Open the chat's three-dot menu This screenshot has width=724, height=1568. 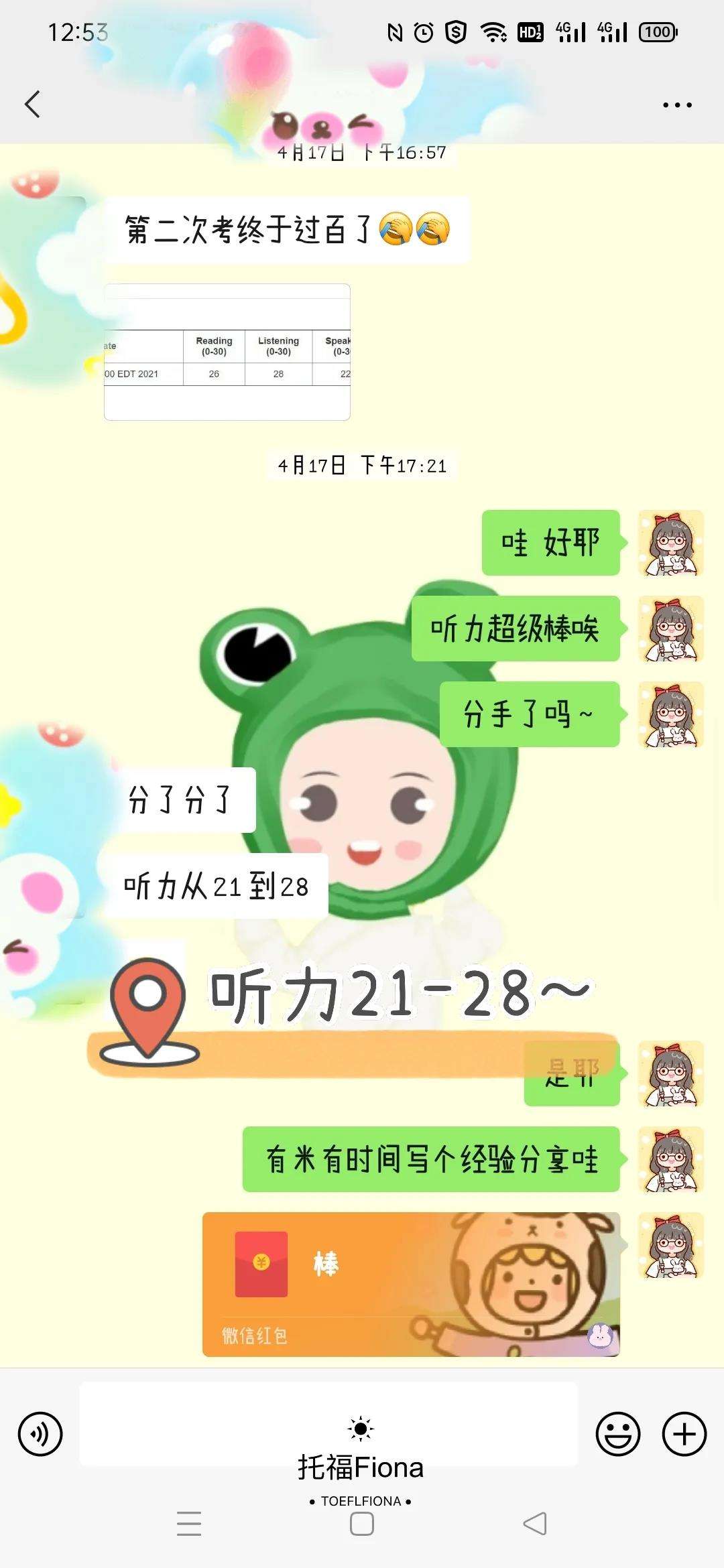(676, 105)
